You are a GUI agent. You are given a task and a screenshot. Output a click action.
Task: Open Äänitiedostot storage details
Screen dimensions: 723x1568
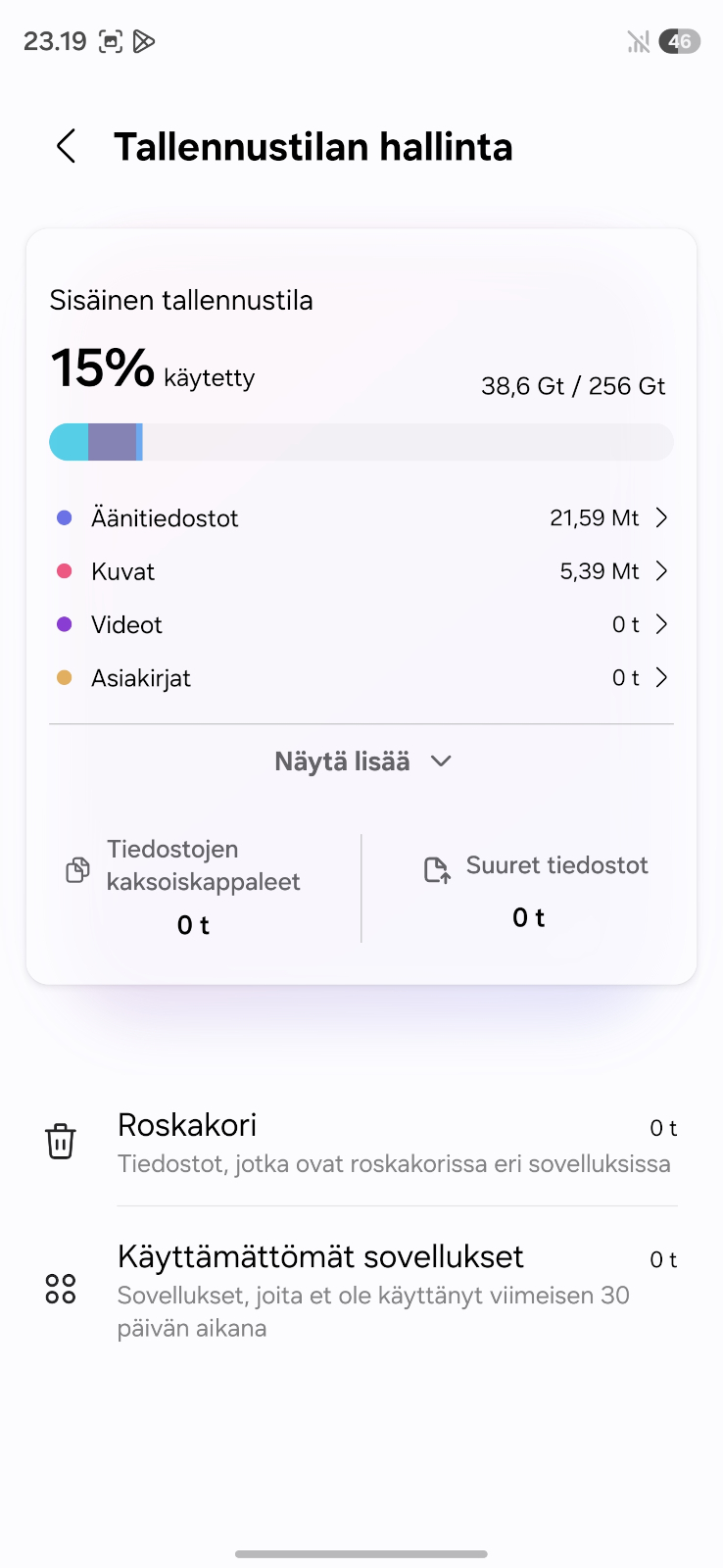pos(361,518)
